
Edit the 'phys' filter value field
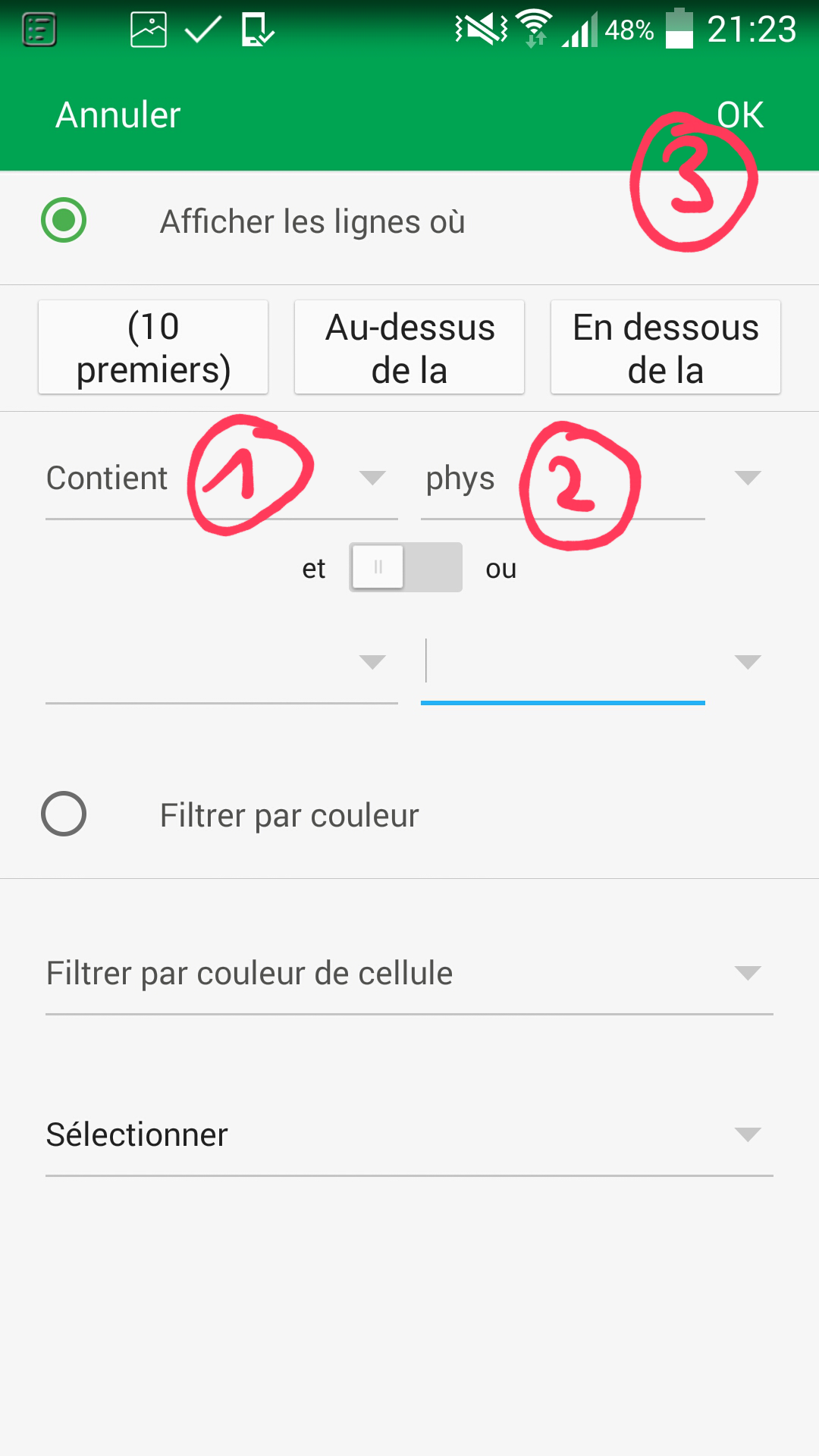tap(563, 479)
